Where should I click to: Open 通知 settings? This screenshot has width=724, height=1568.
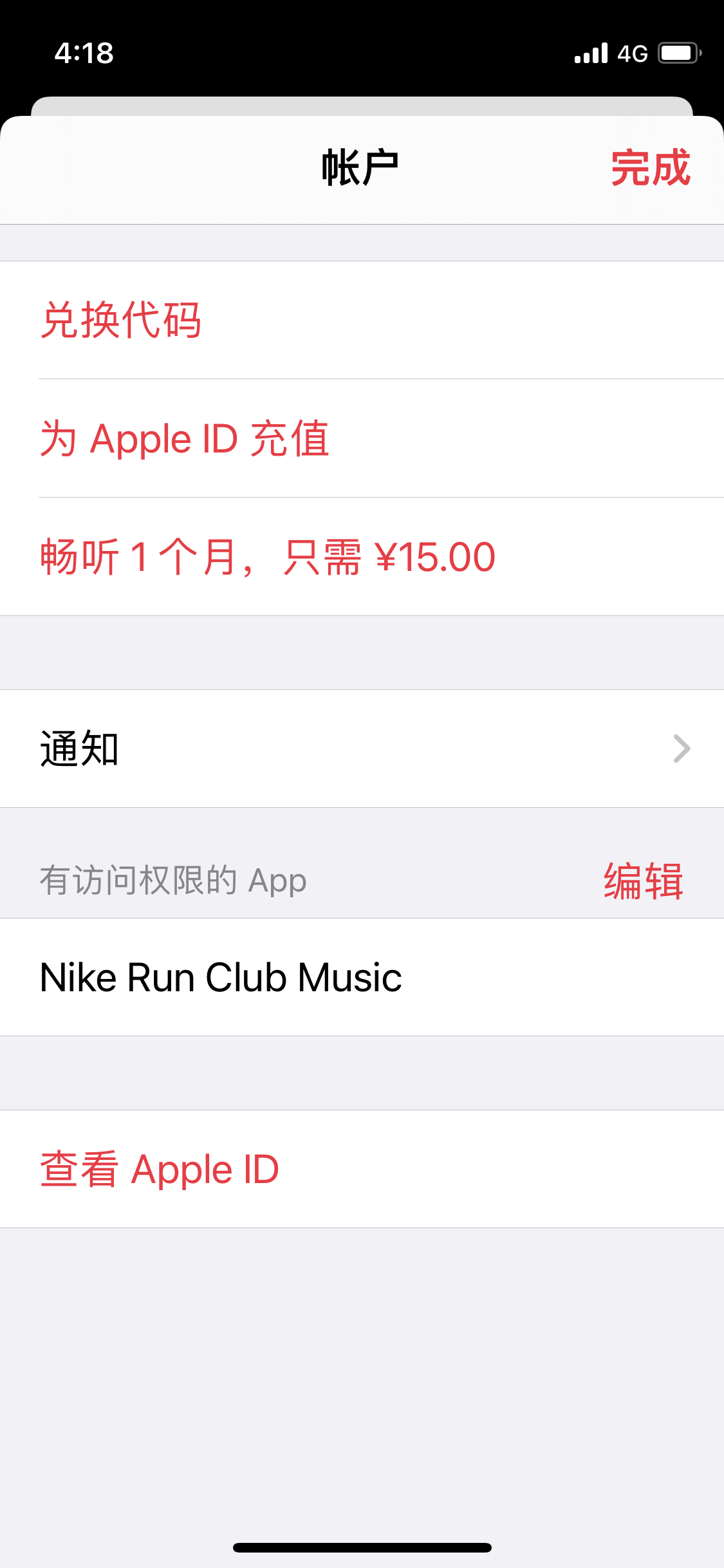[362, 749]
